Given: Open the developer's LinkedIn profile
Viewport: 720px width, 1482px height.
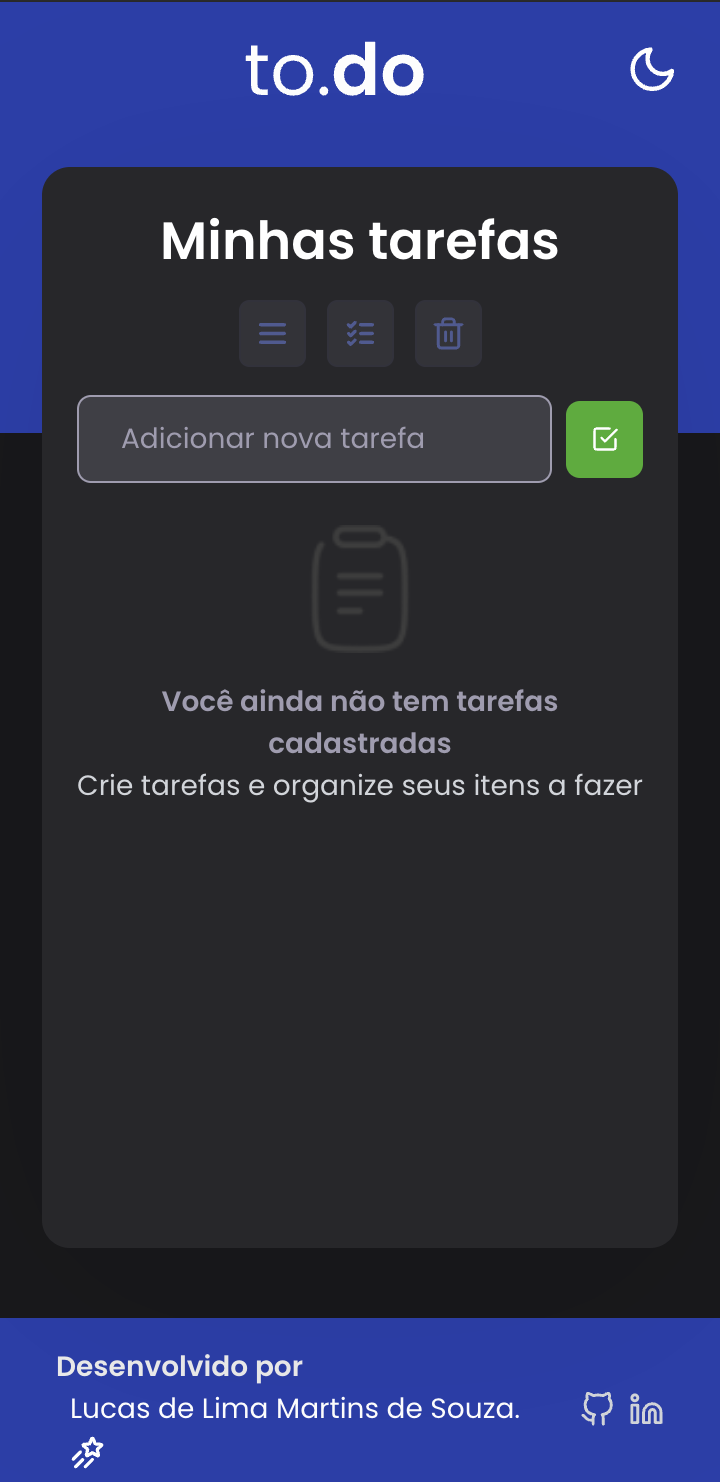Looking at the screenshot, I should point(647,1409).
